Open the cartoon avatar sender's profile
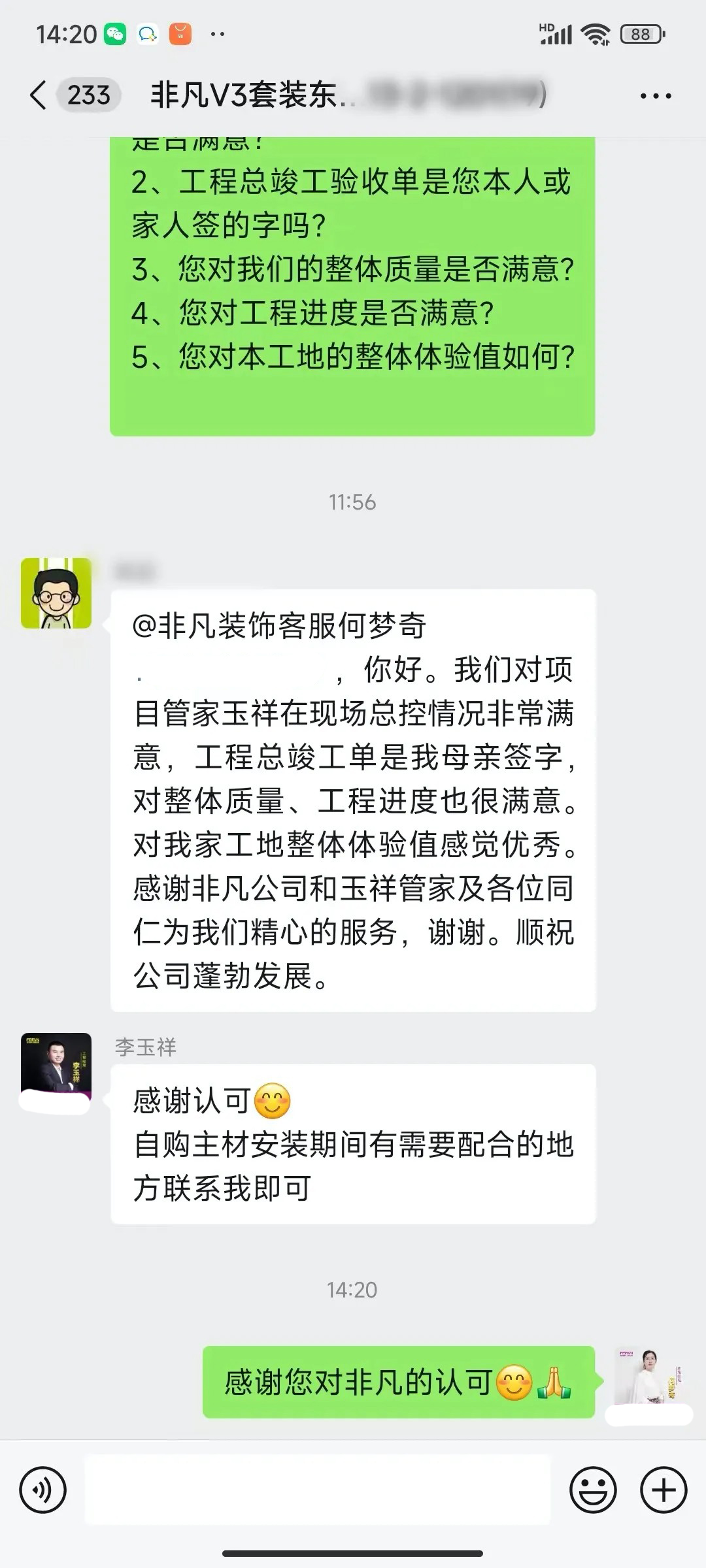This screenshot has width=706, height=1568. click(56, 593)
